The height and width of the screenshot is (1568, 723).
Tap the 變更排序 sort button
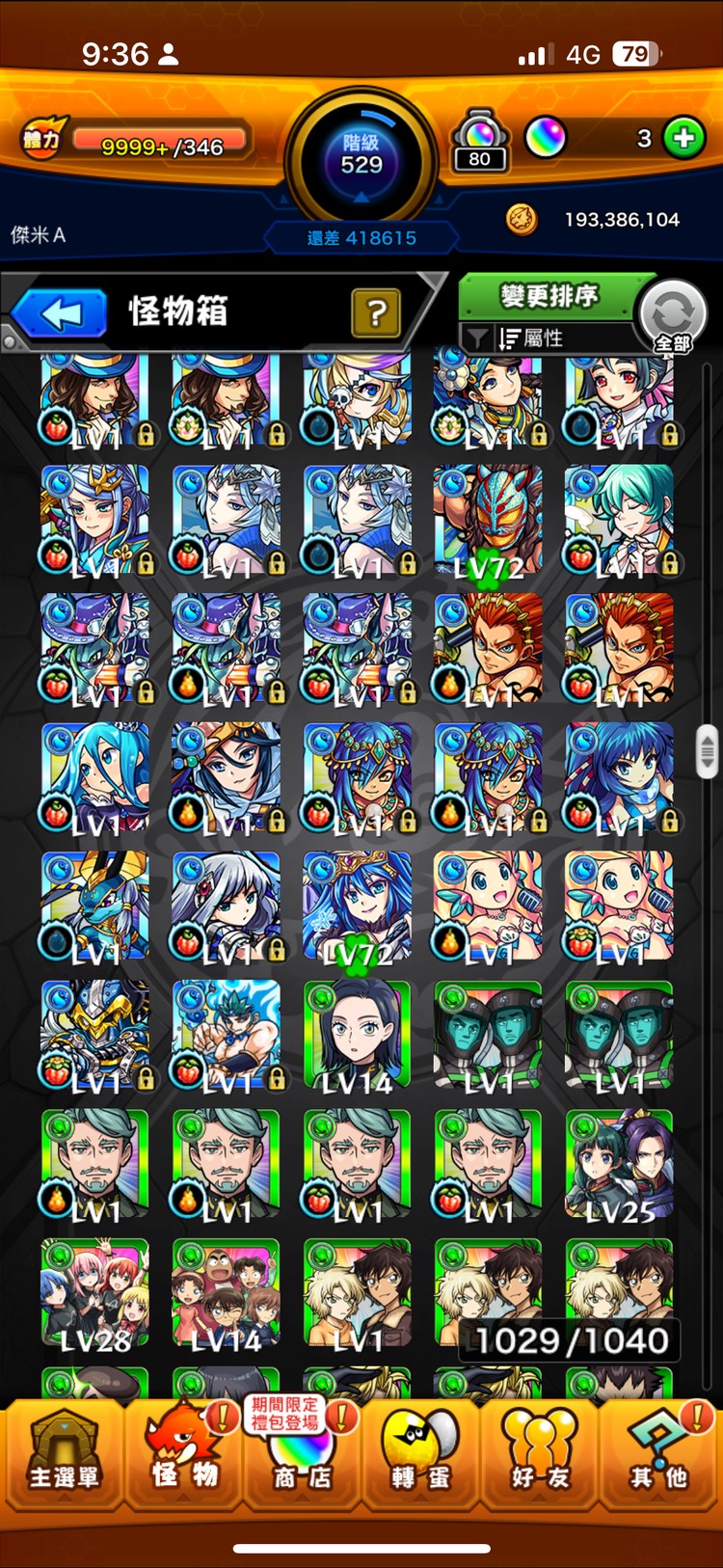coord(548,296)
